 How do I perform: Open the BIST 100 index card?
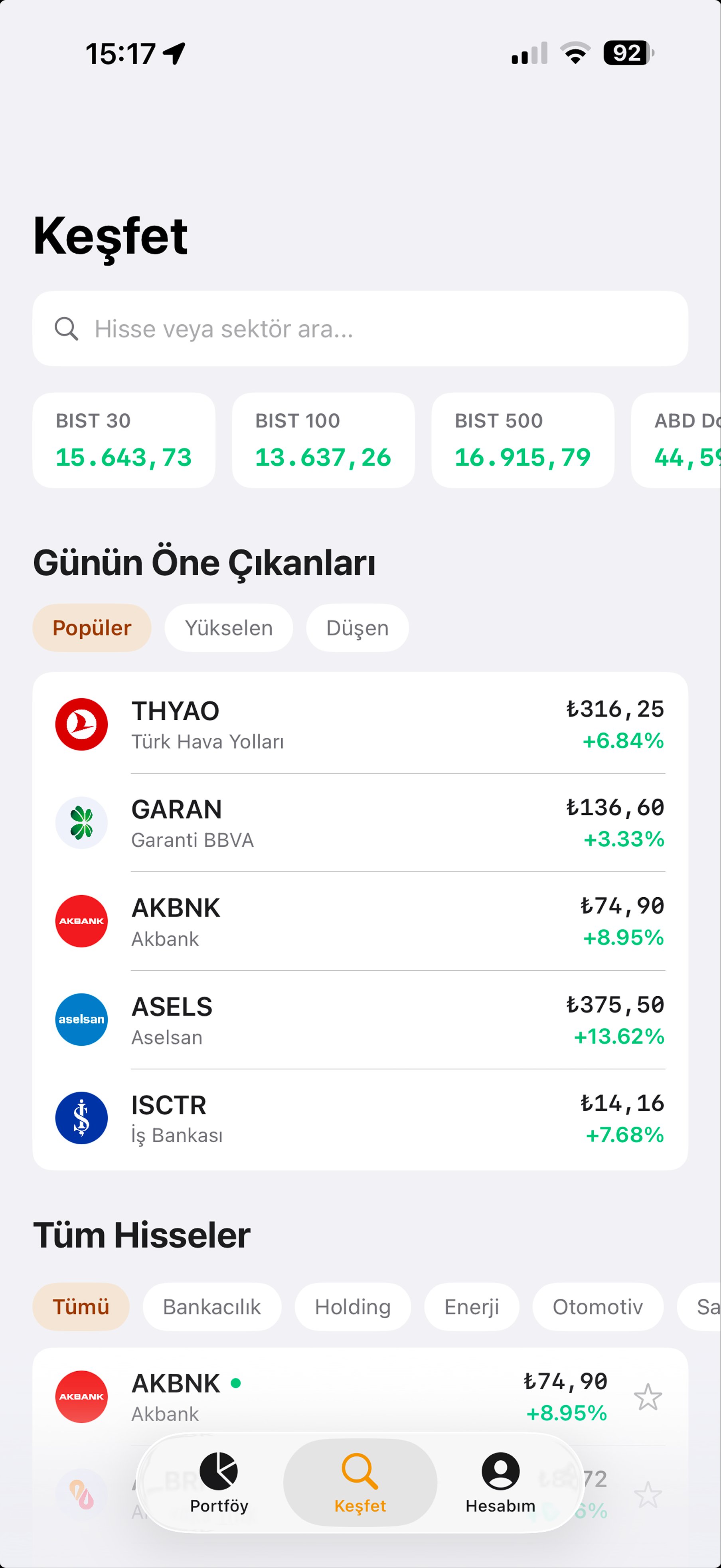(x=323, y=440)
